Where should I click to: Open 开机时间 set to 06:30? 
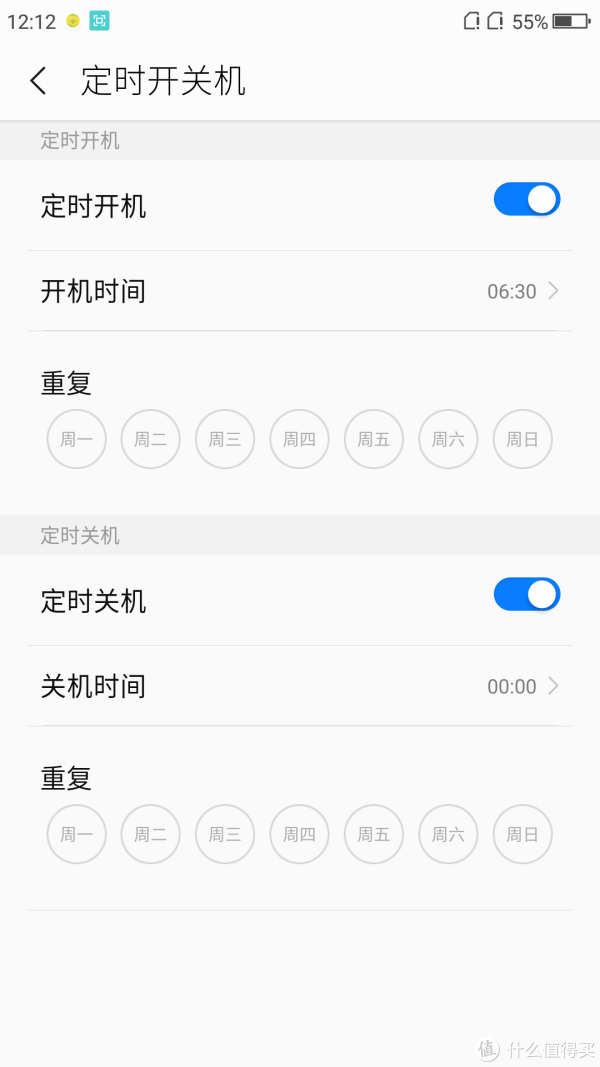click(x=300, y=291)
